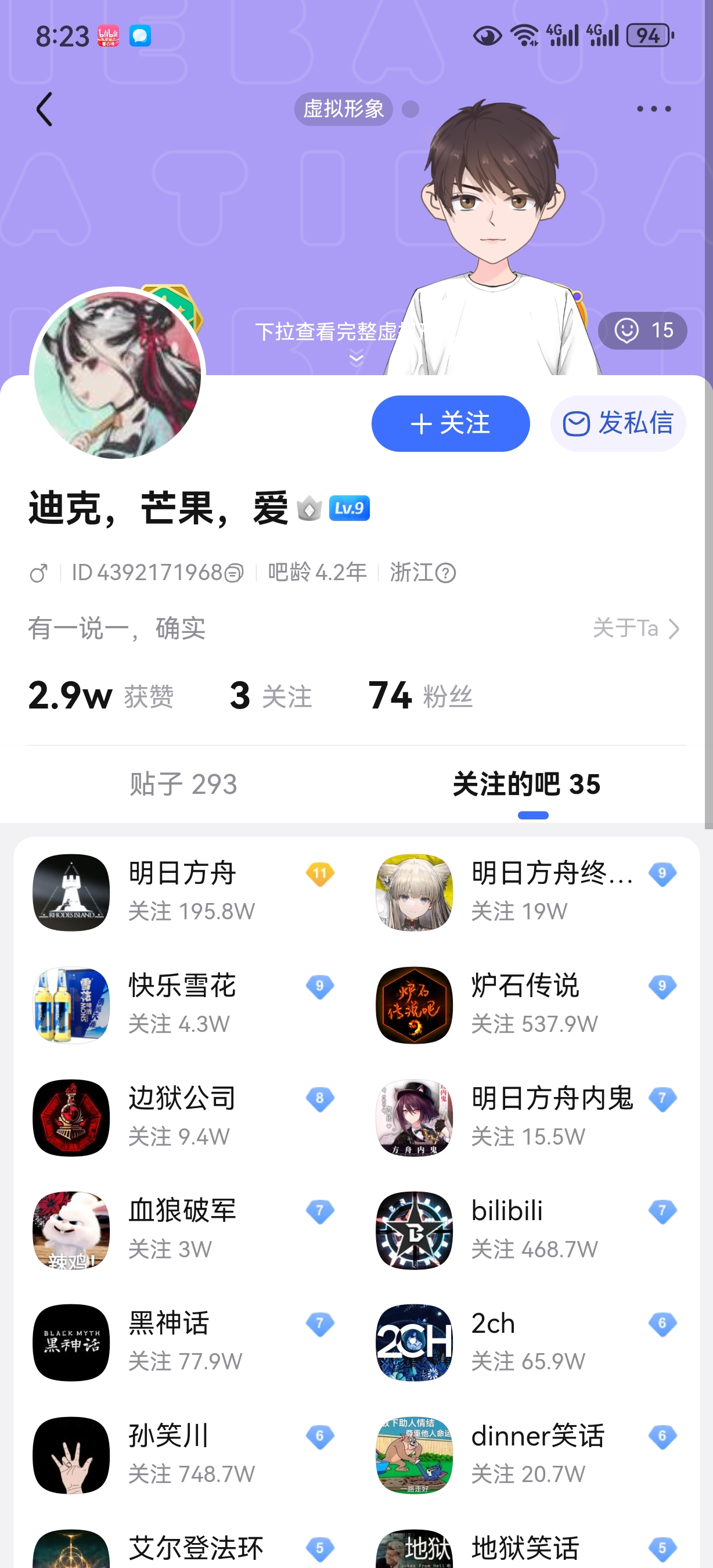Open the 炉石传说 bar
Screen dimensions: 713x1568
point(525,1004)
